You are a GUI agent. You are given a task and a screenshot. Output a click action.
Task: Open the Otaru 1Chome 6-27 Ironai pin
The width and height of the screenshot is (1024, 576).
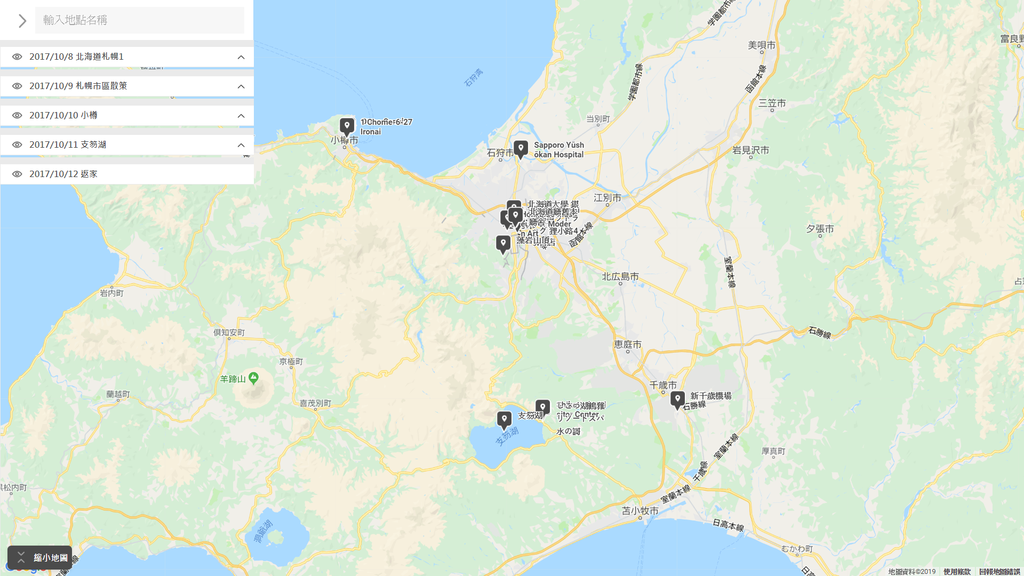(x=347, y=127)
